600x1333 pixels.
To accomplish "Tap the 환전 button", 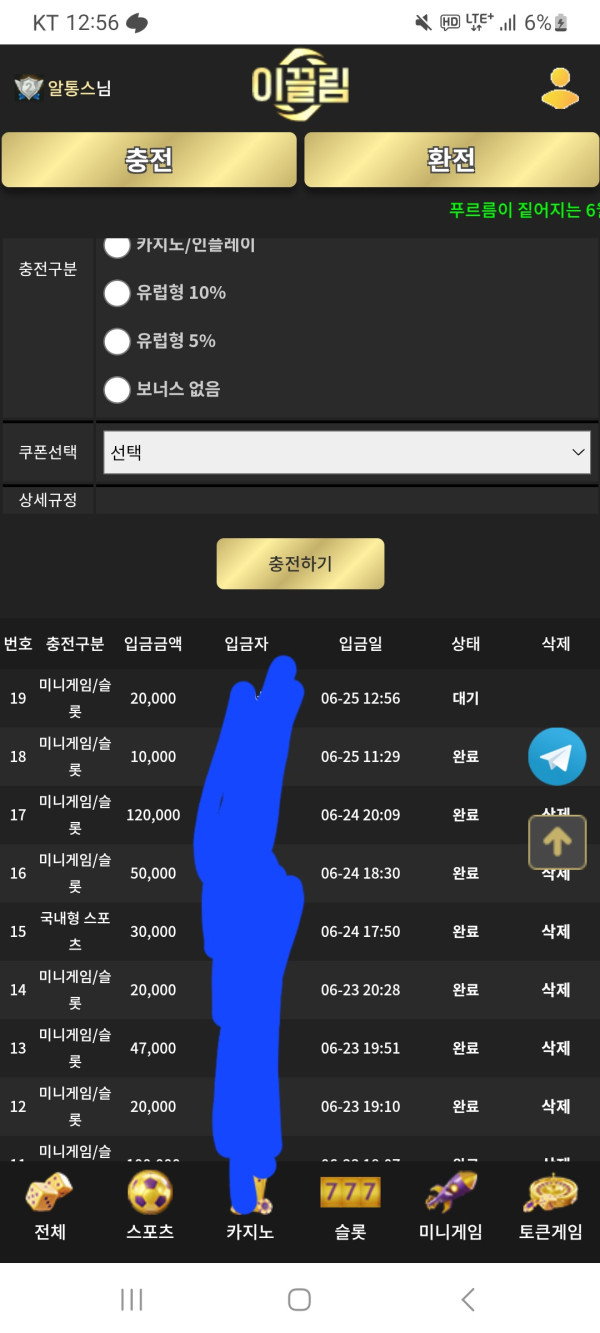I will point(451,160).
